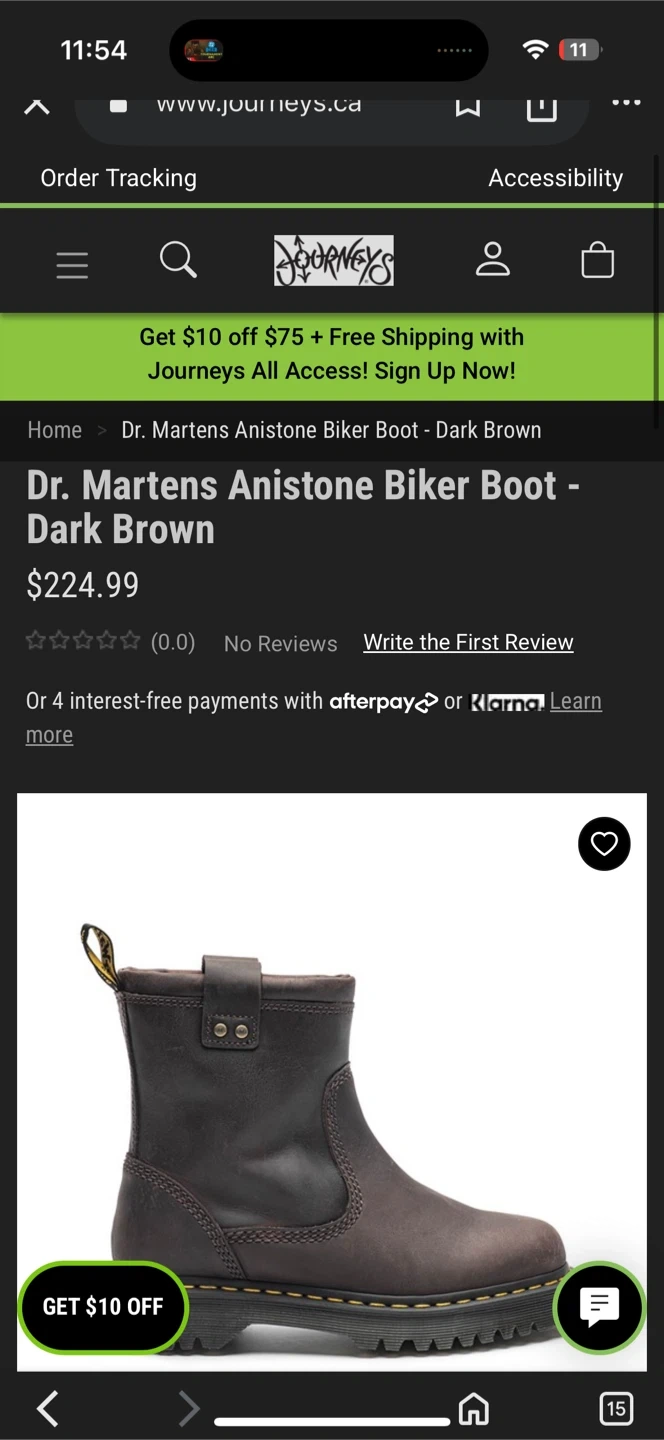Screen dimensions: 664x1440
Task: Go to Journeys home via logo
Action: coord(333,261)
